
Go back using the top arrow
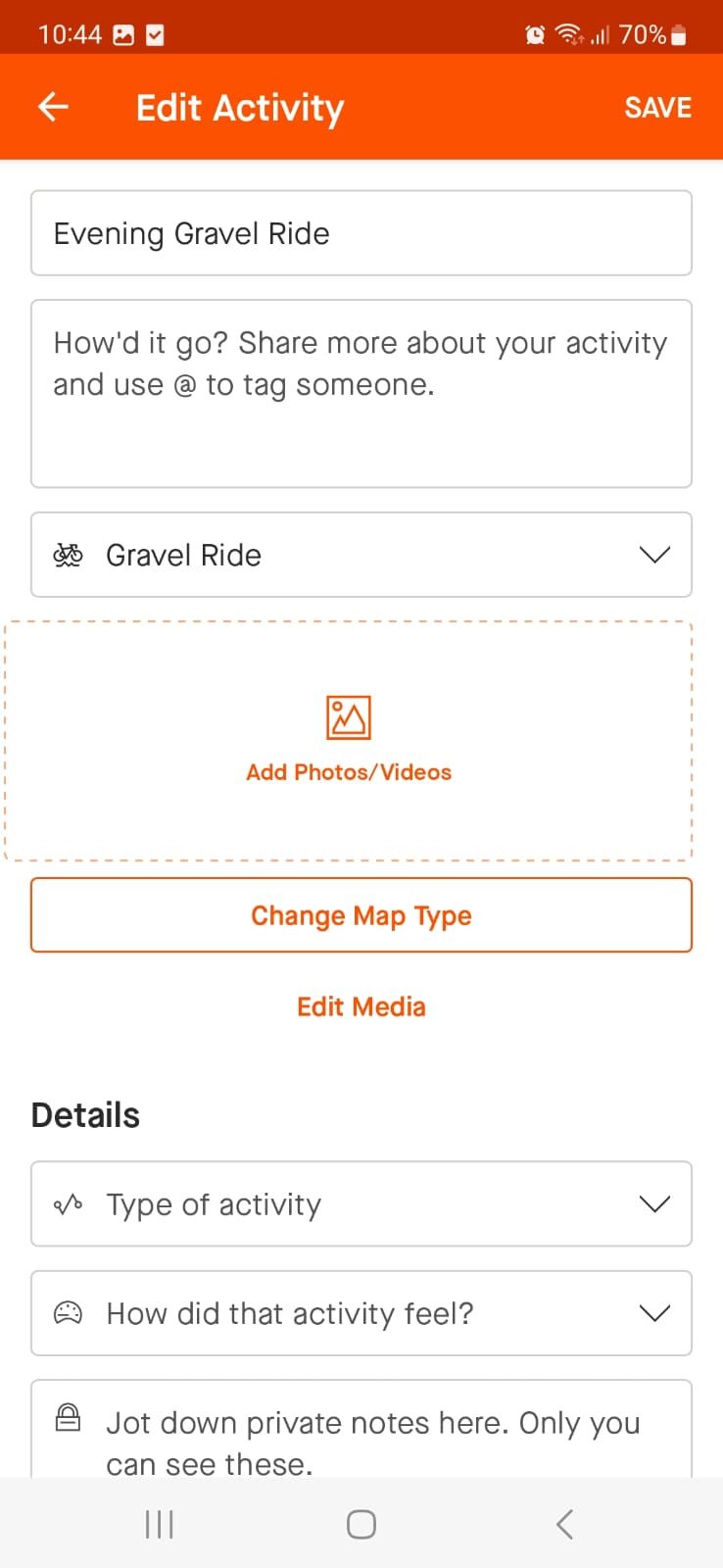click(53, 107)
